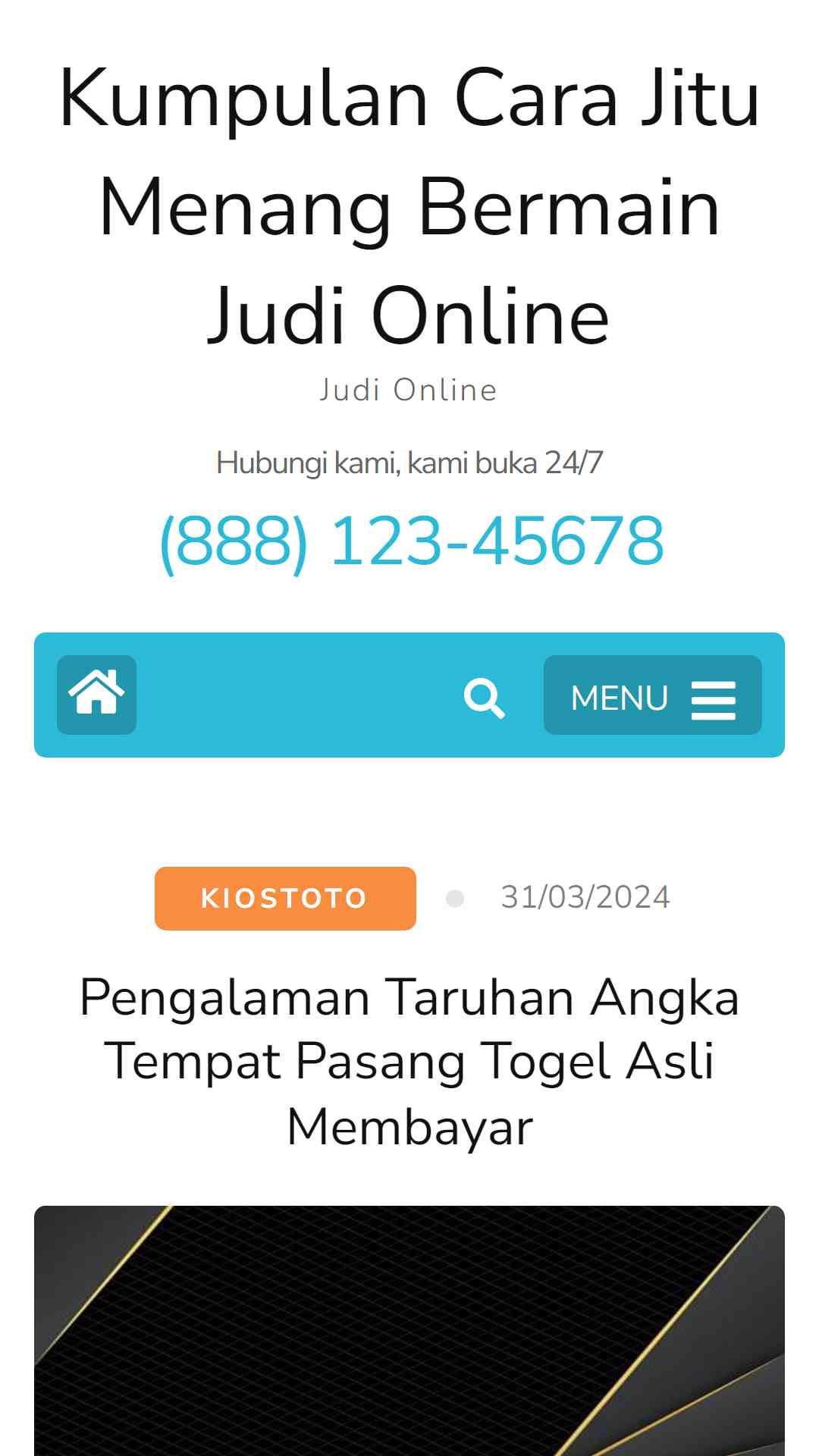Go to the home page icon
The width and height of the screenshot is (819, 1456).
[96, 695]
